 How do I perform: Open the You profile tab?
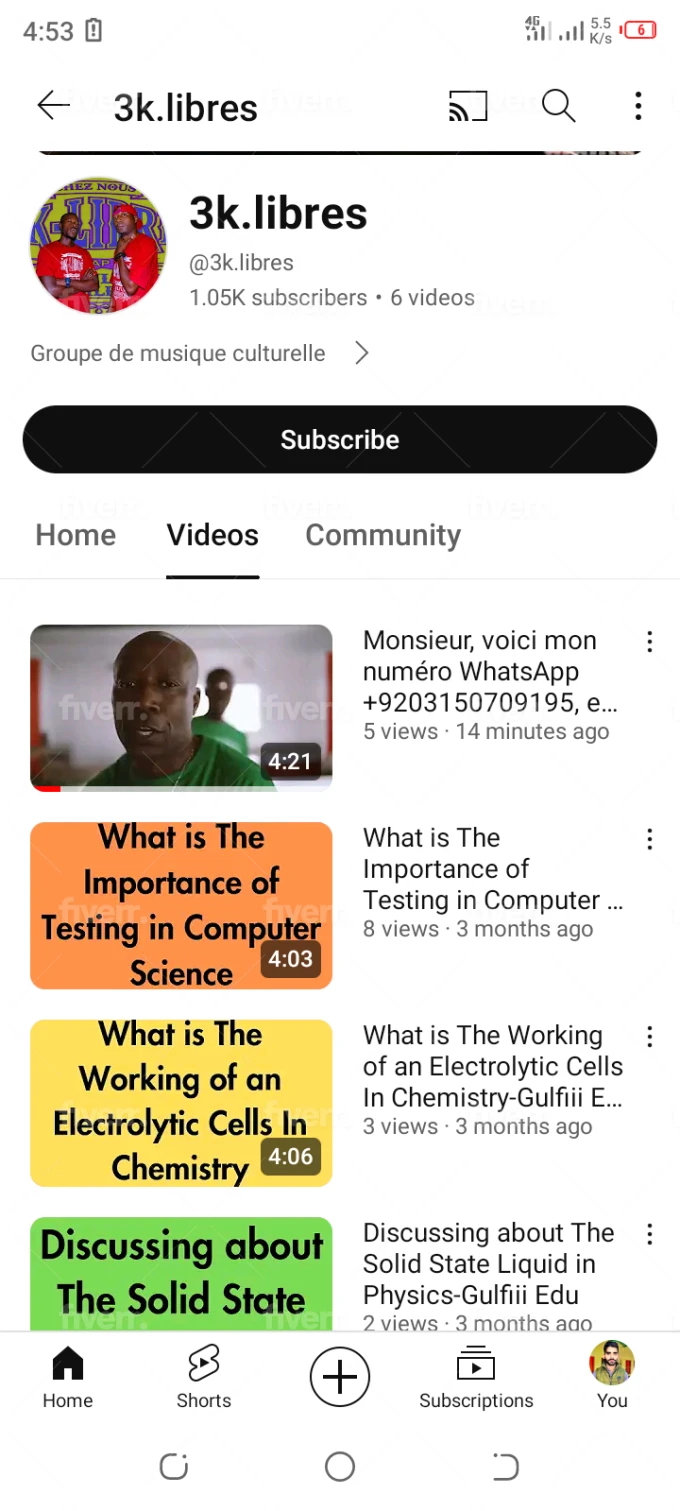612,1377
